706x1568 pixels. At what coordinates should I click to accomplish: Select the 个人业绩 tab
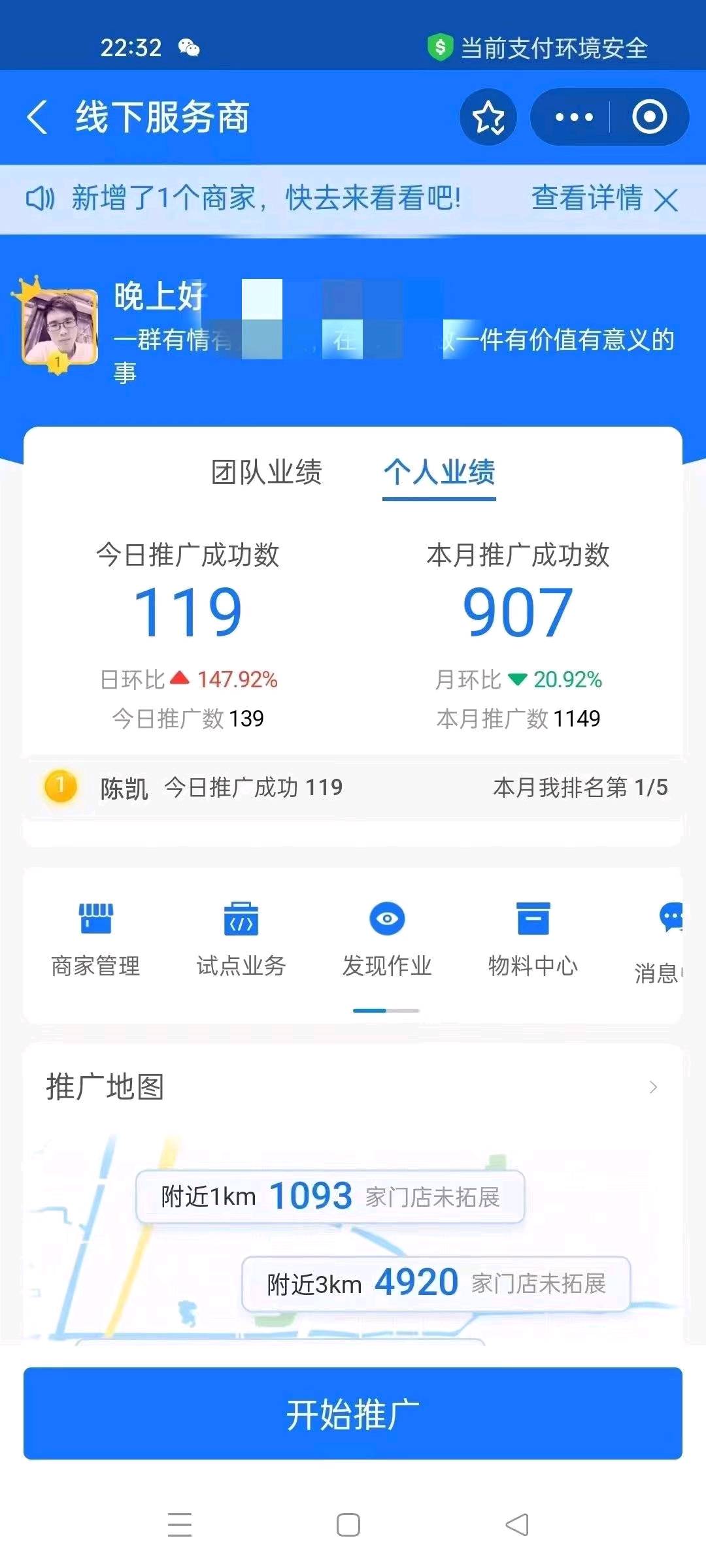point(439,472)
